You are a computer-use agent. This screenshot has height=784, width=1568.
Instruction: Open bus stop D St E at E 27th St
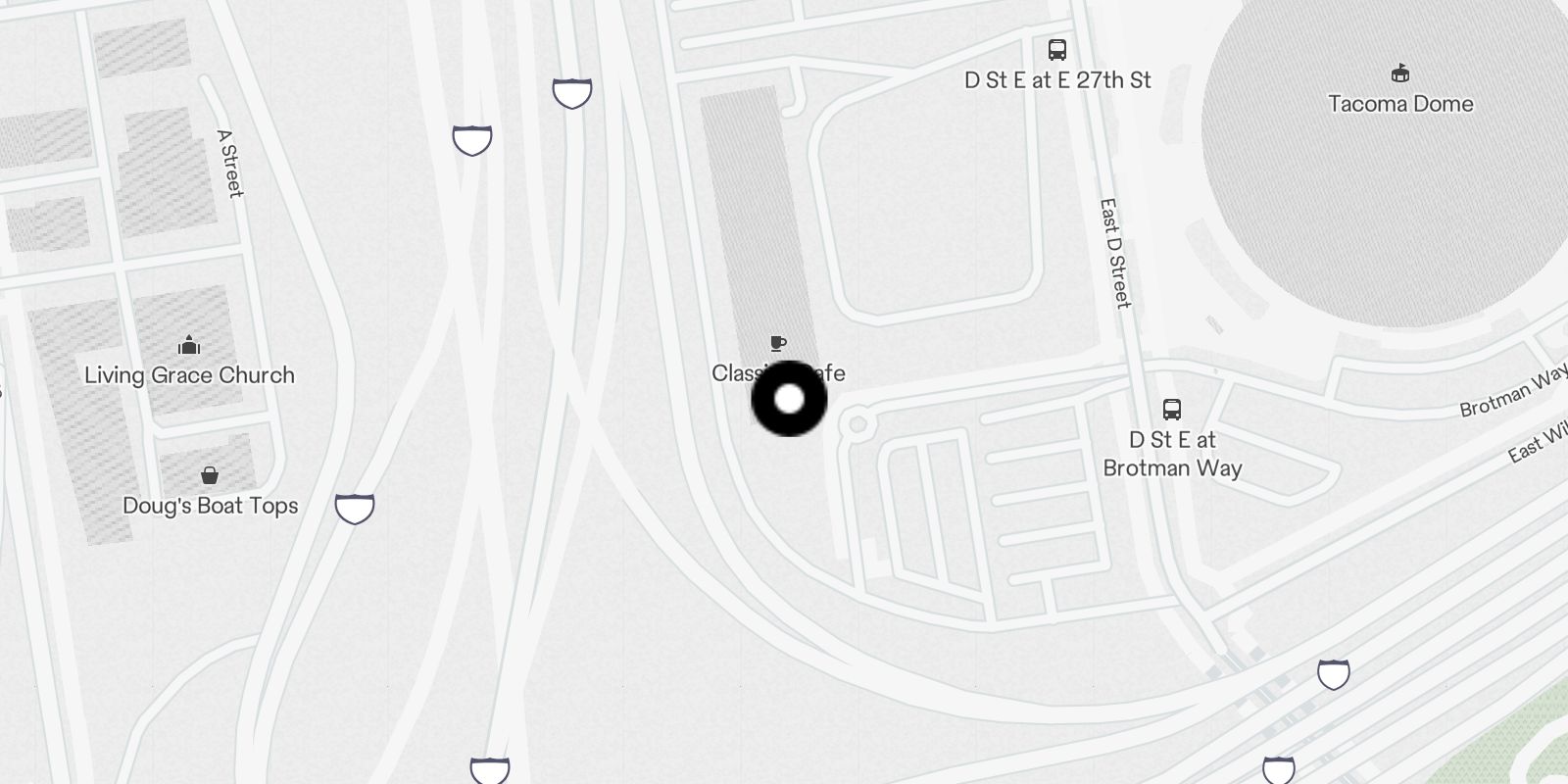pos(1056,50)
